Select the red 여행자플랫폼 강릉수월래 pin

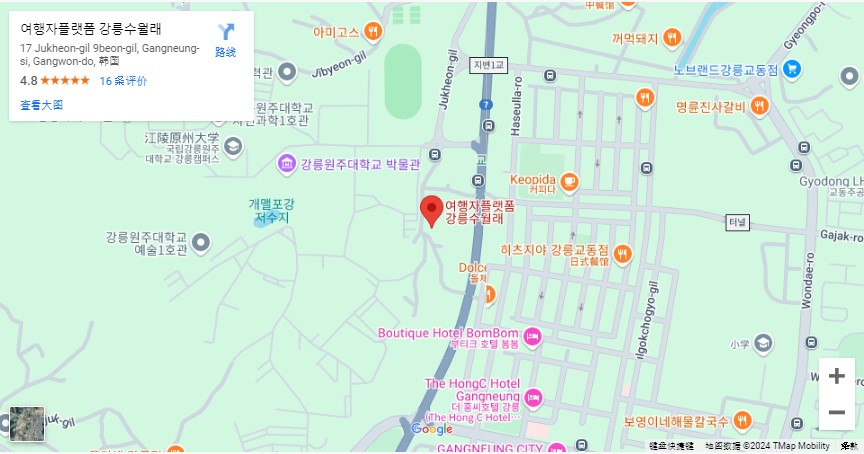431,211
